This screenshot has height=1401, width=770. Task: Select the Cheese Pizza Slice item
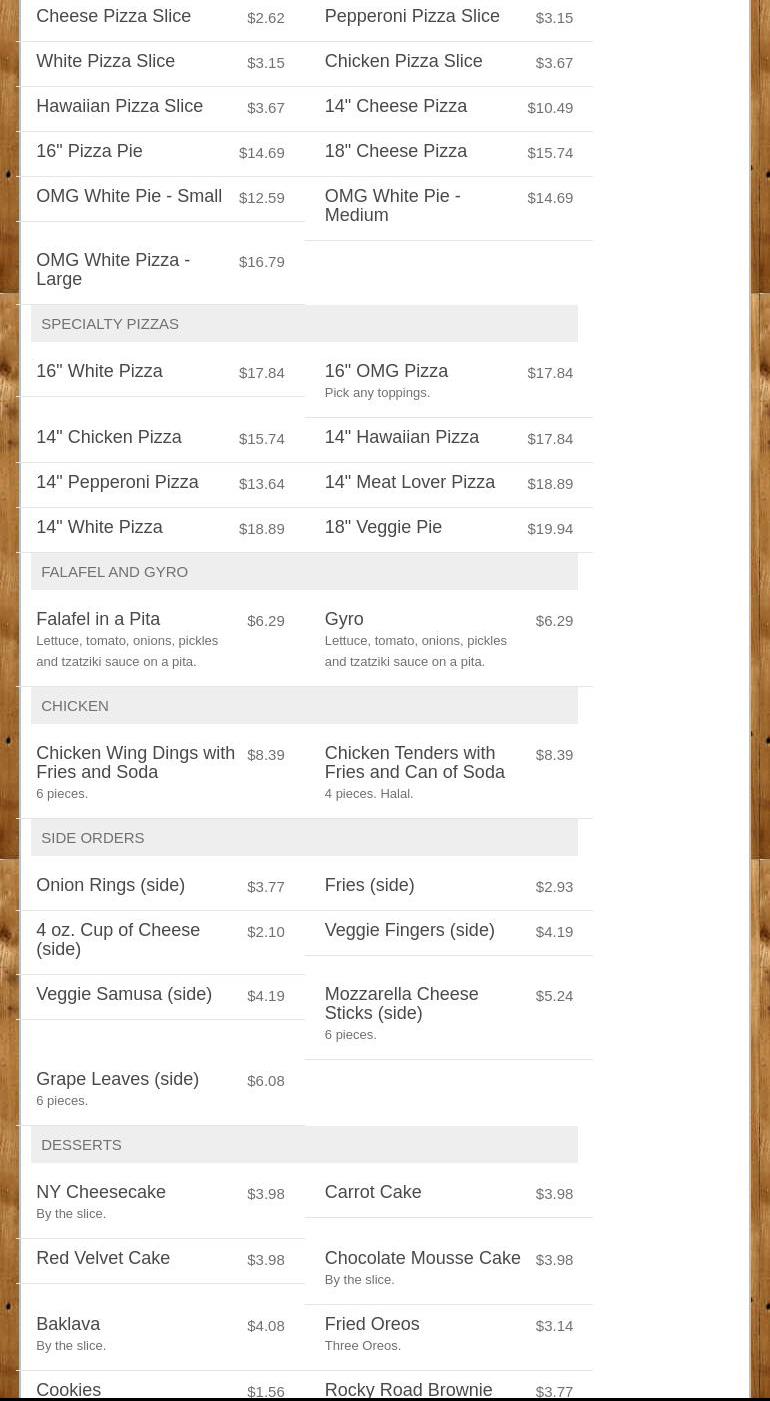(x=160, y=18)
